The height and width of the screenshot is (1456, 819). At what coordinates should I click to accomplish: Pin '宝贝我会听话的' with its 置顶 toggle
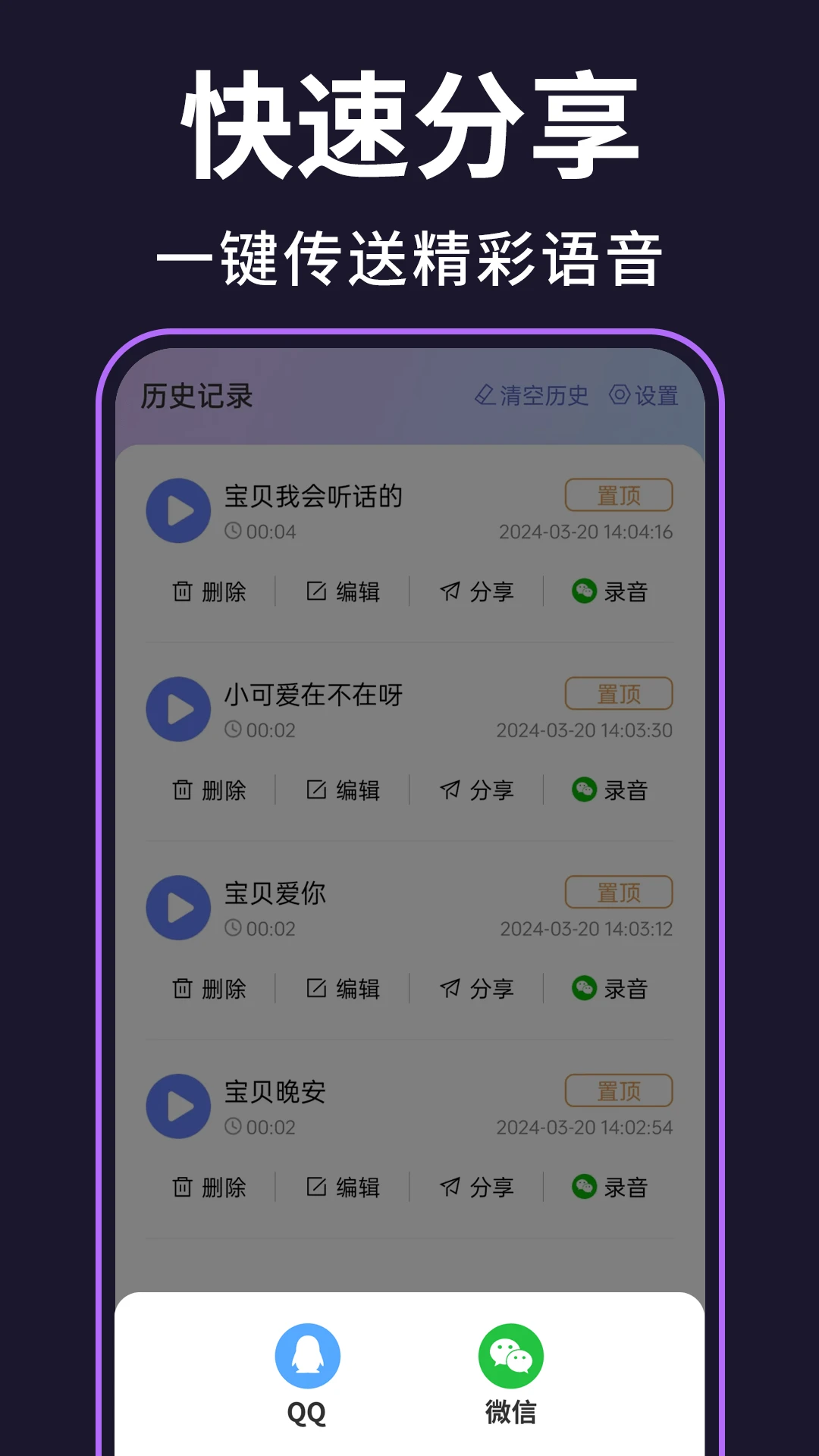pos(620,494)
